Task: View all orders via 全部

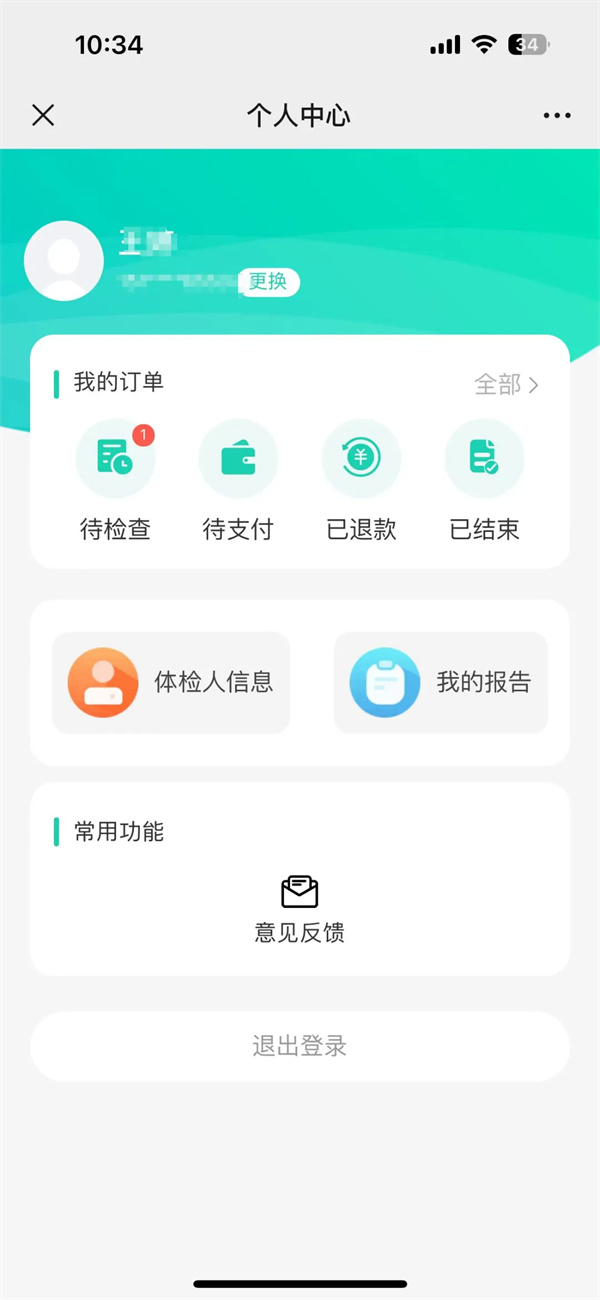Action: [506, 384]
